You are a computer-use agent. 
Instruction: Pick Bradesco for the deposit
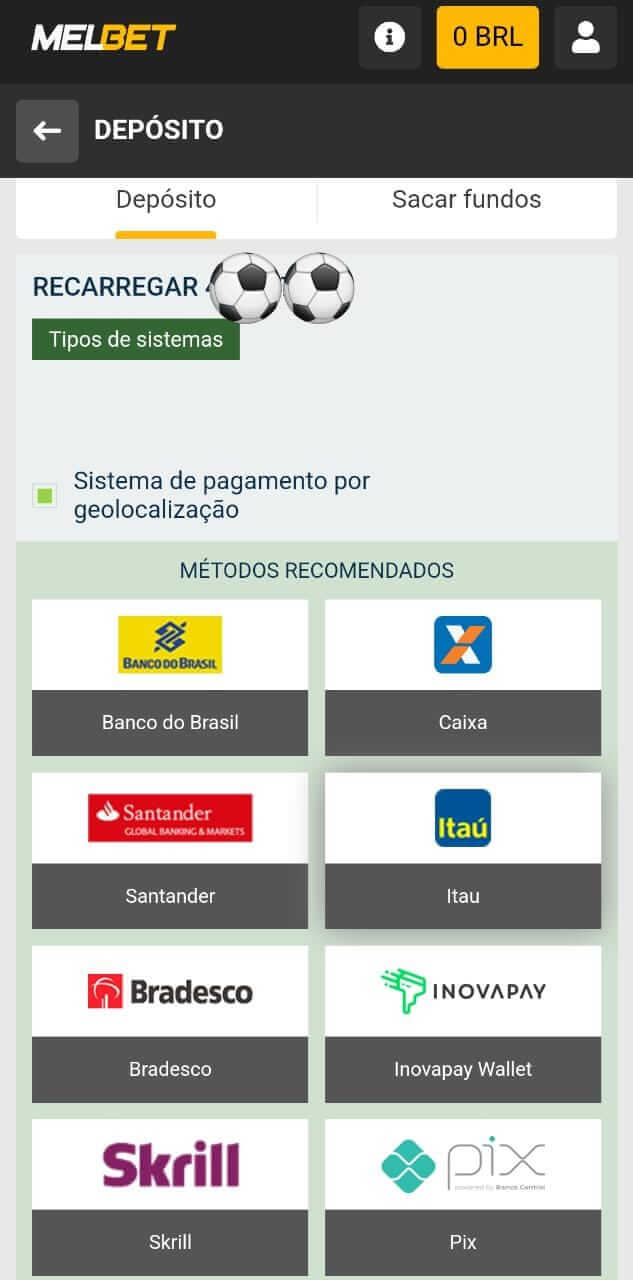pyautogui.click(x=170, y=1023)
